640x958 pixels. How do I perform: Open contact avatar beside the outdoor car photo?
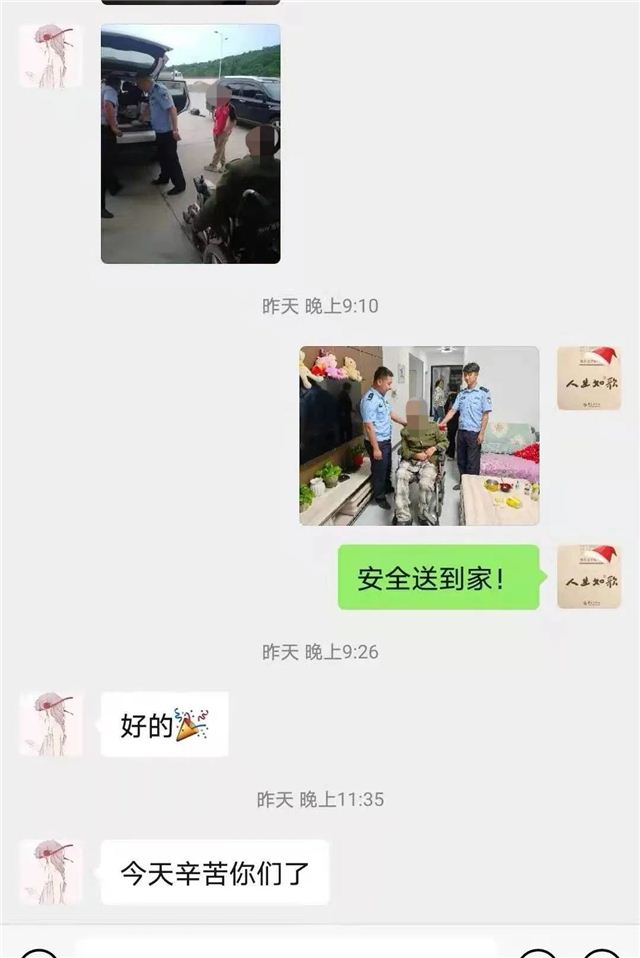pyautogui.click(x=51, y=56)
